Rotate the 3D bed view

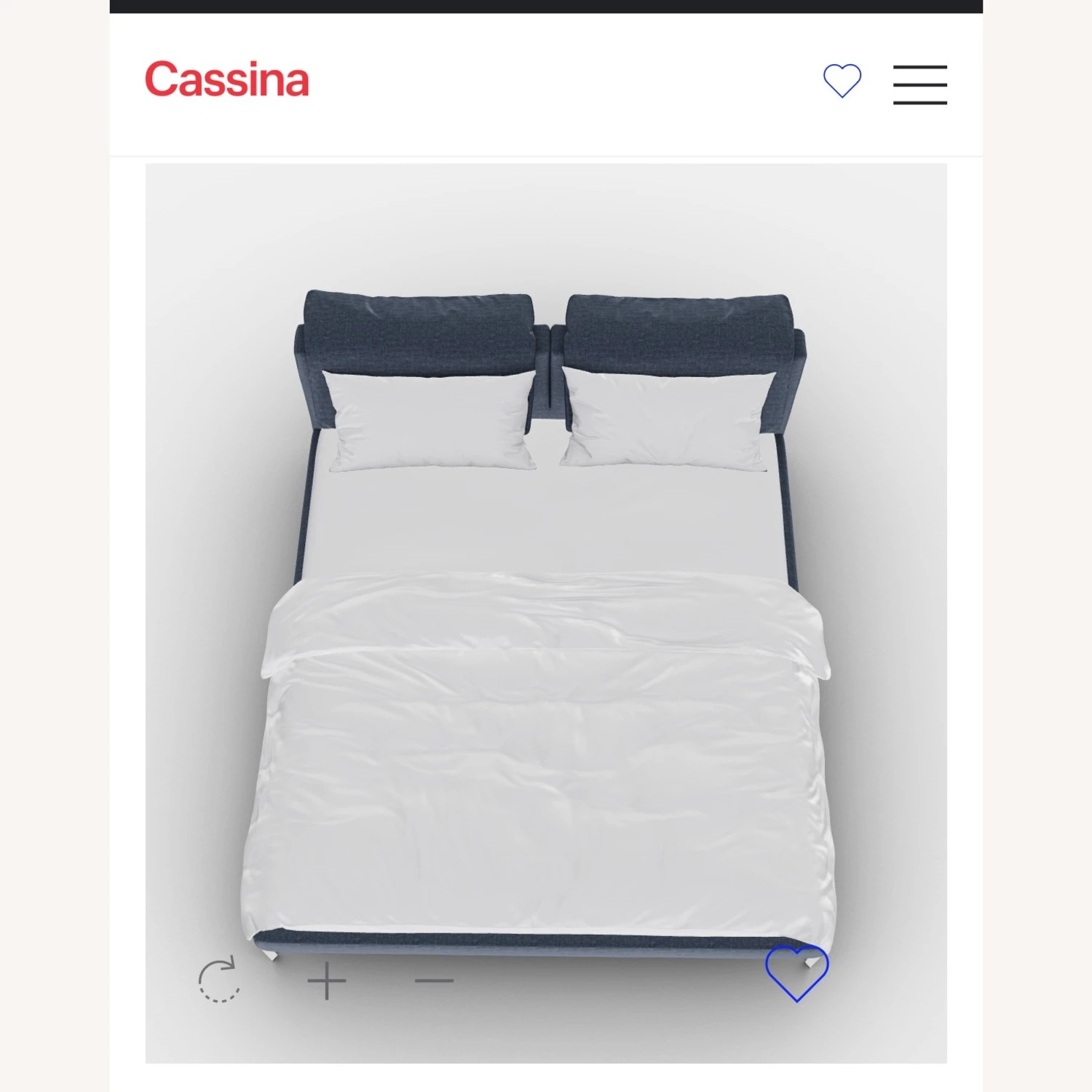click(x=218, y=980)
